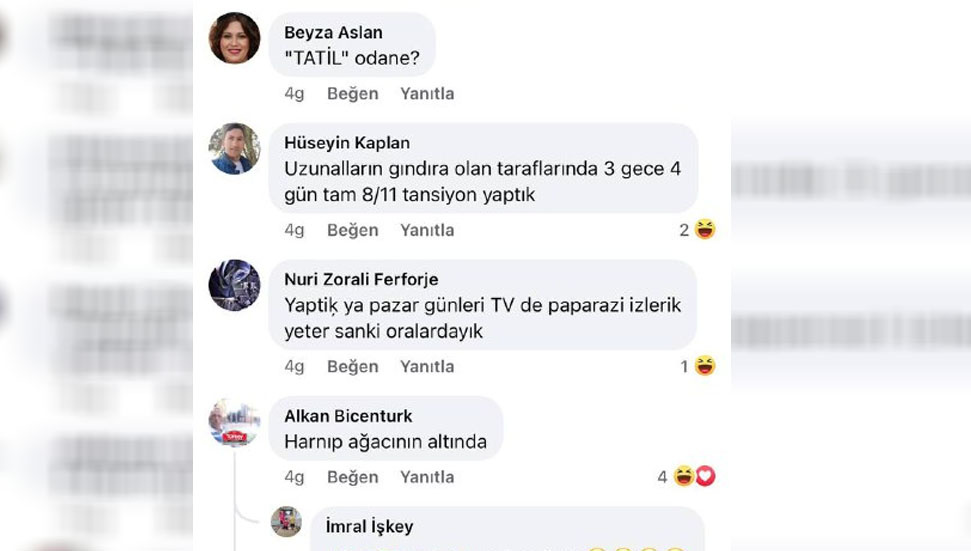Open Beyza Aslan's profile picture
The height and width of the screenshot is (551, 971).
coord(234,39)
